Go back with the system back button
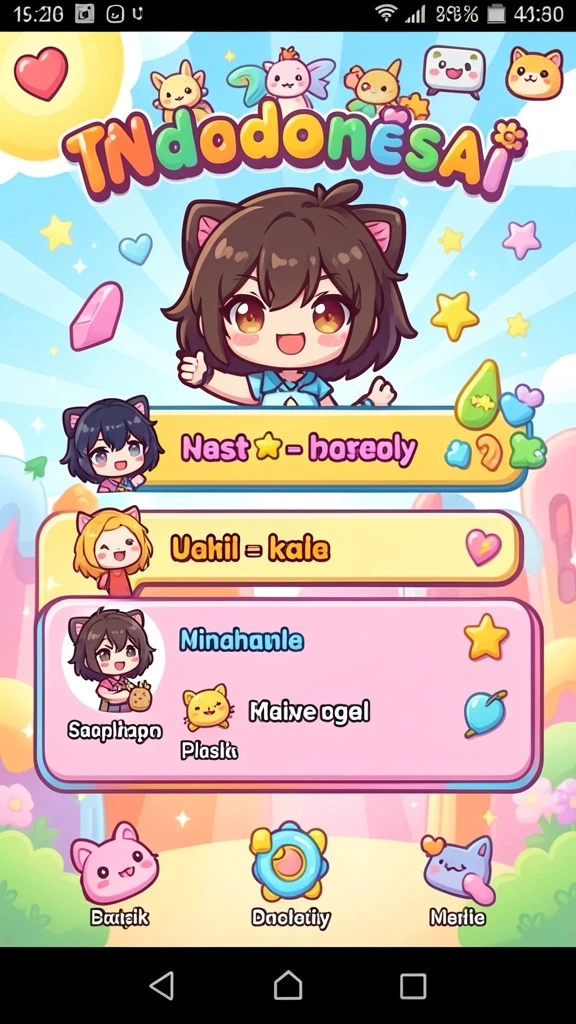This screenshot has width=576, height=1024. [x=161, y=985]
